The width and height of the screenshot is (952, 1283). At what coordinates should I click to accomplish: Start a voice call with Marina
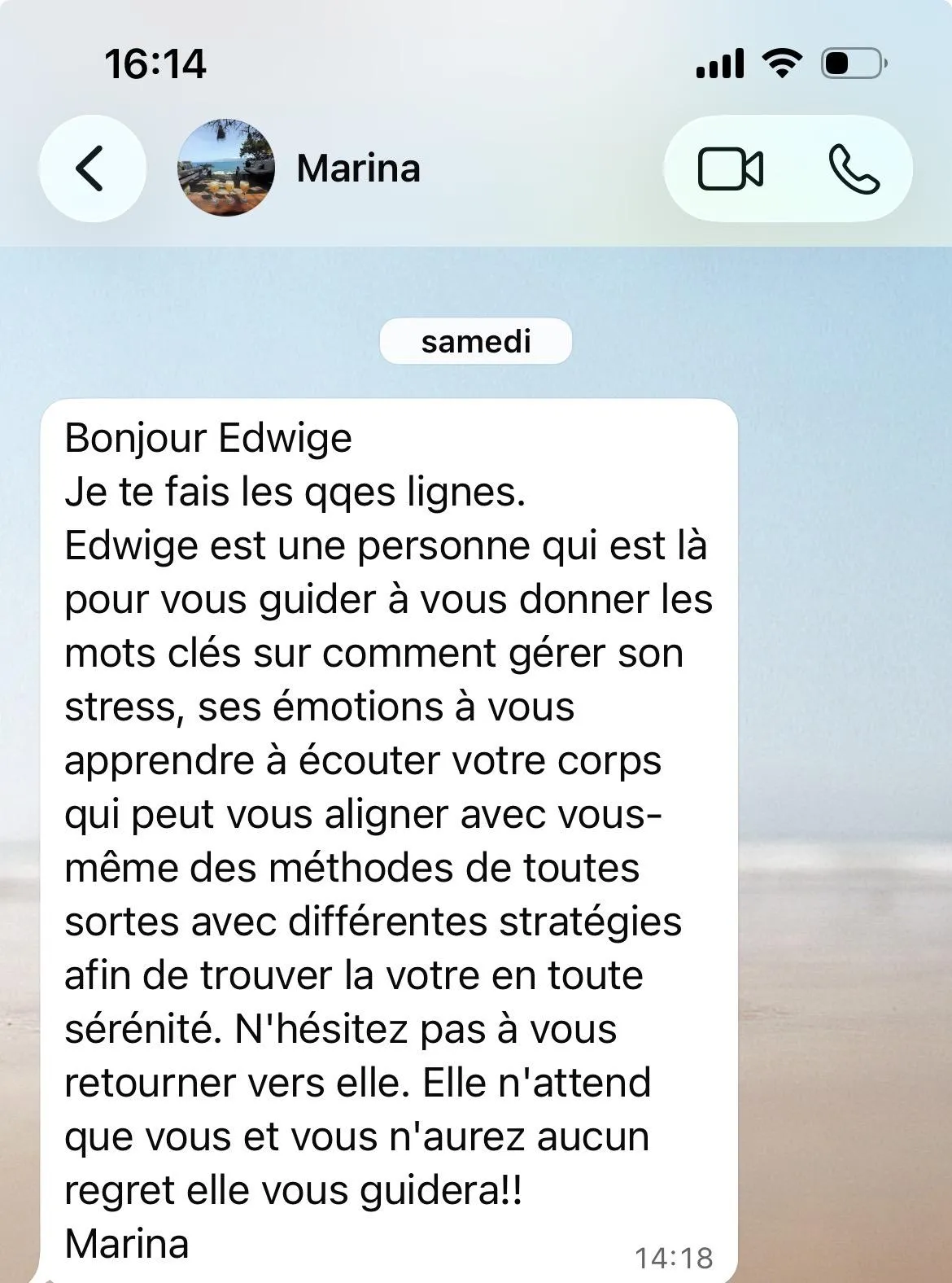(x=854, y=169)
